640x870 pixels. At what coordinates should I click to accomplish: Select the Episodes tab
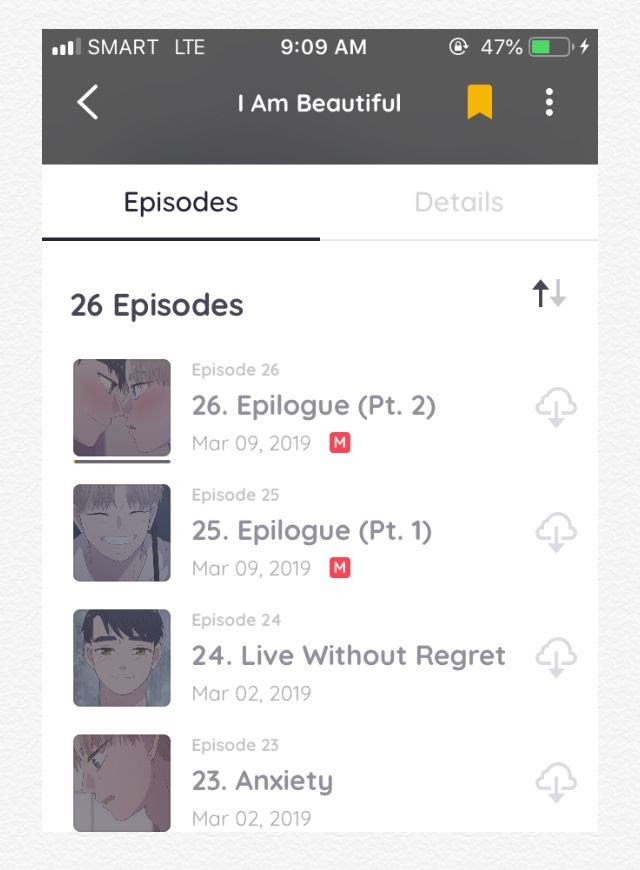point(181,202)
